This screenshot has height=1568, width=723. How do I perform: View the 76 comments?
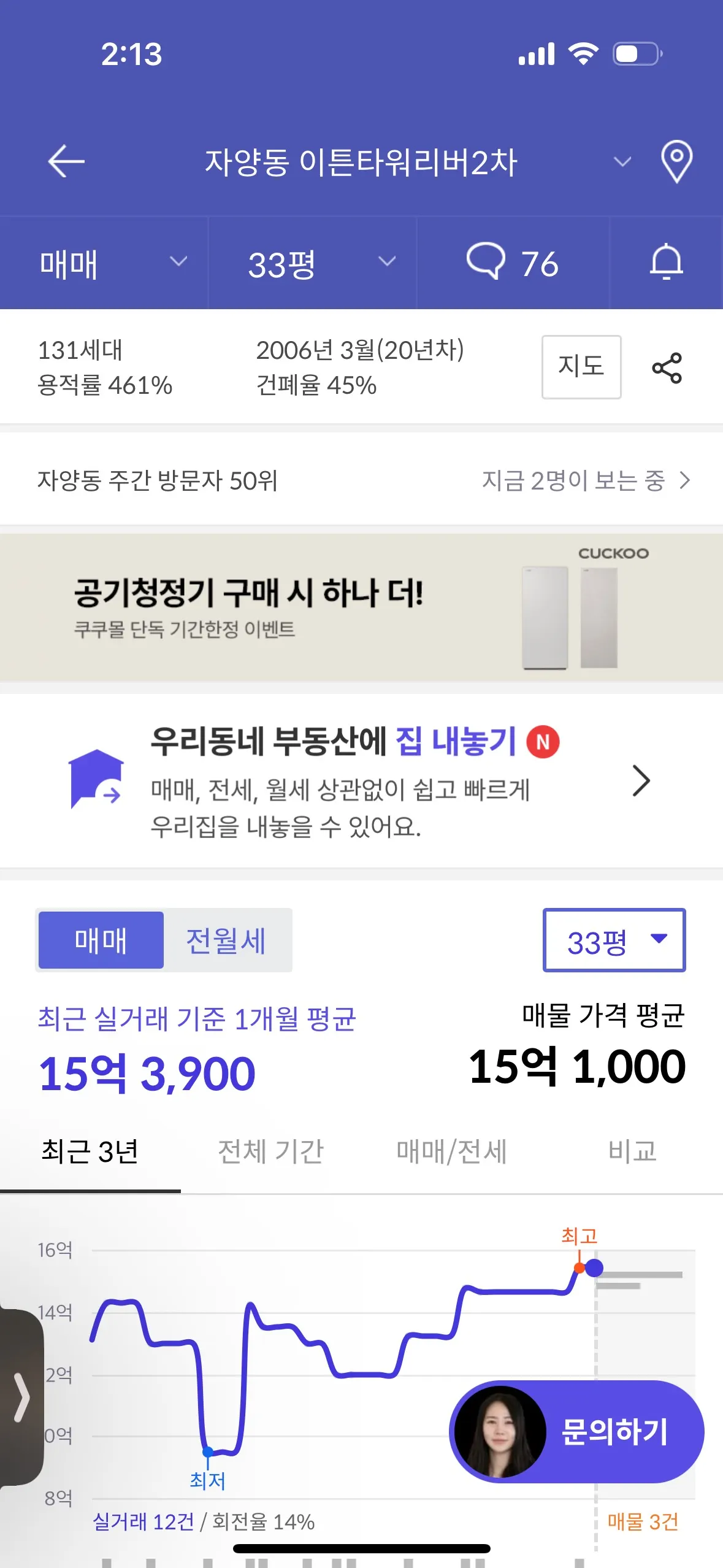click(x=513, y=263)
